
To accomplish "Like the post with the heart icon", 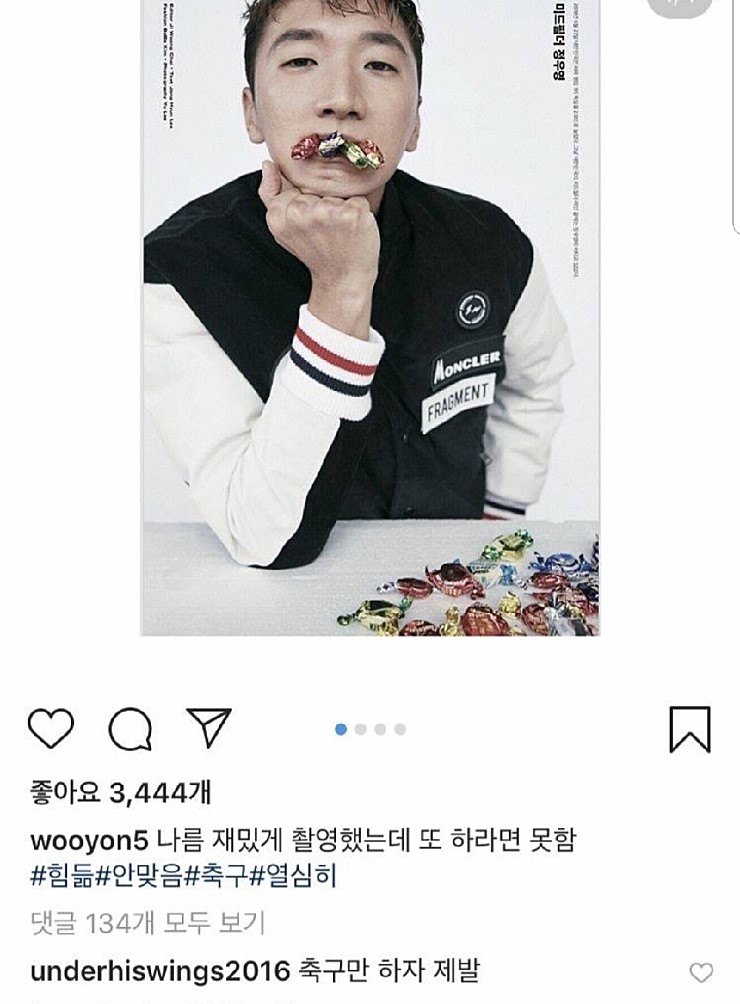I will [x=51, y=729].
